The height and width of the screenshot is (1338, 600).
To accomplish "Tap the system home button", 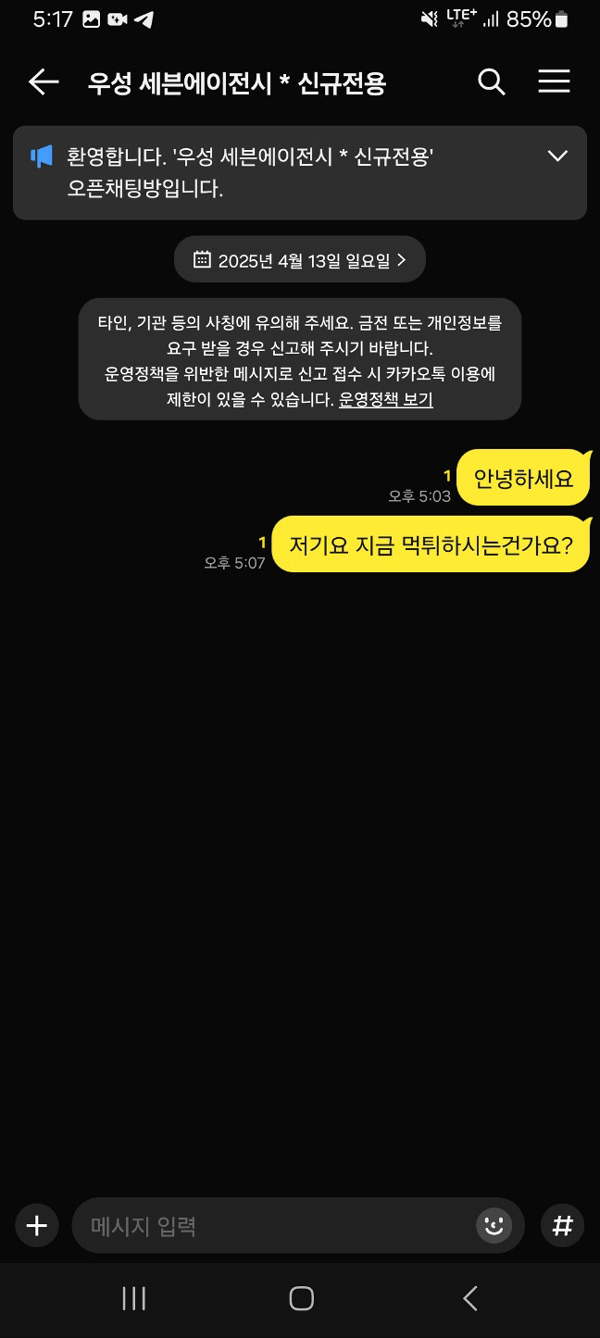I will pos(301,1298).
